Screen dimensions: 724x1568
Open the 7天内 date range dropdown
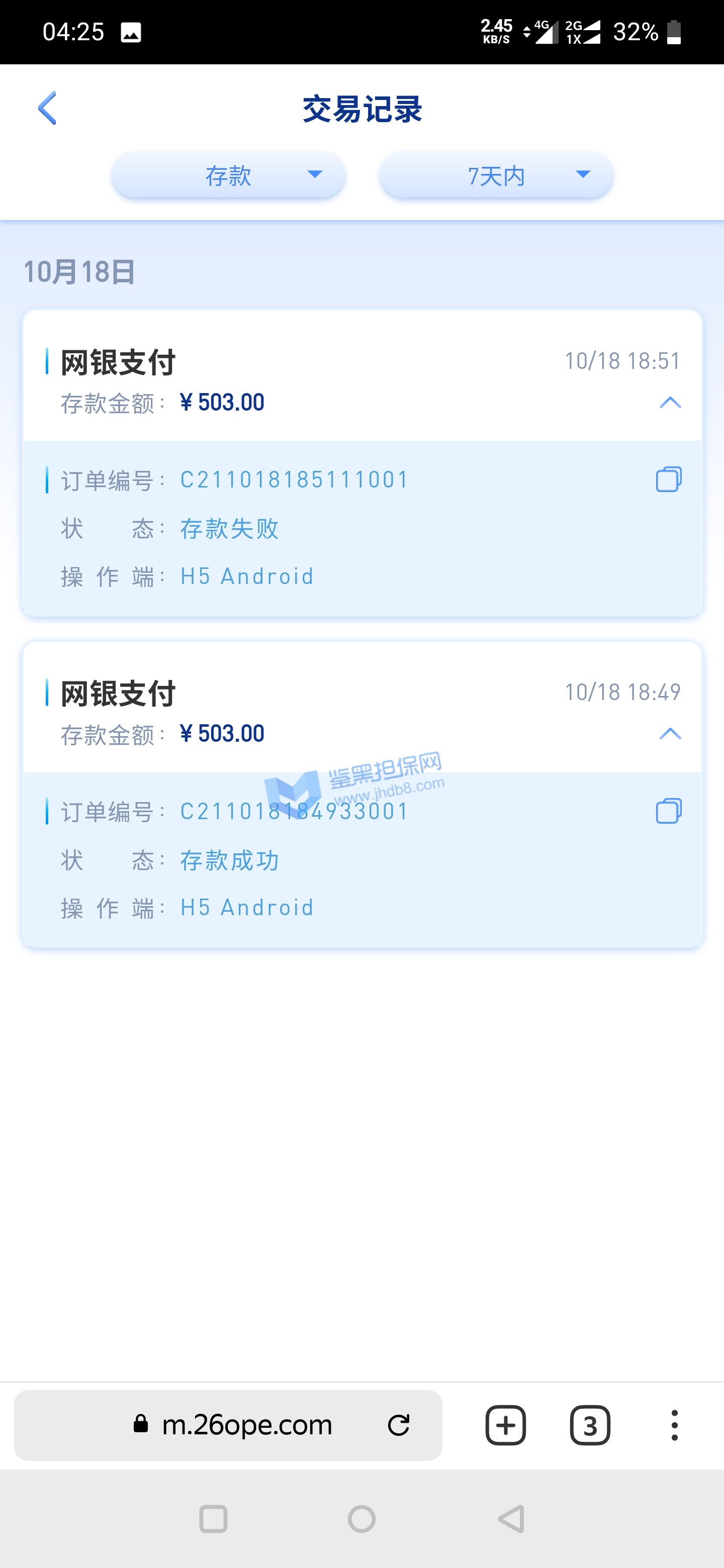[496, 175]
